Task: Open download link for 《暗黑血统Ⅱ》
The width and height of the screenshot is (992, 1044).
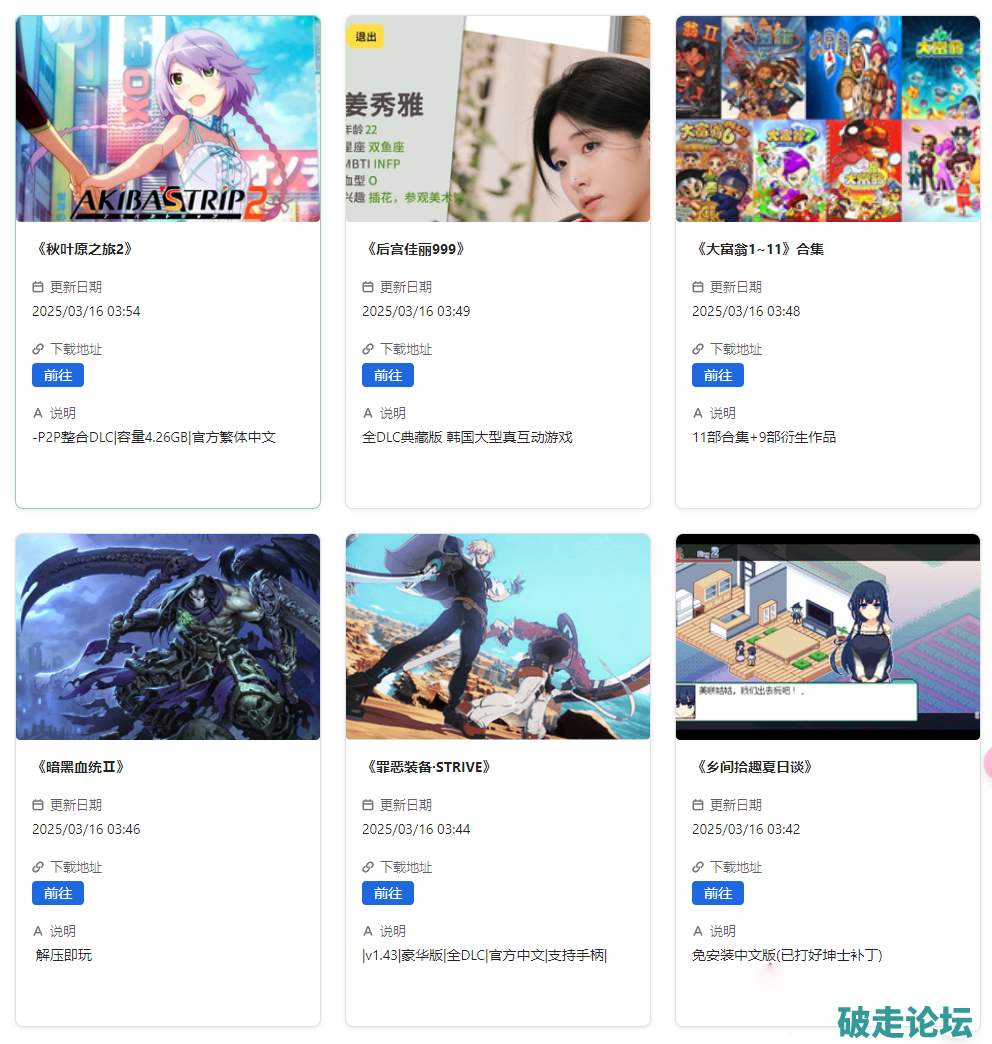Action: tap(58, 893)
